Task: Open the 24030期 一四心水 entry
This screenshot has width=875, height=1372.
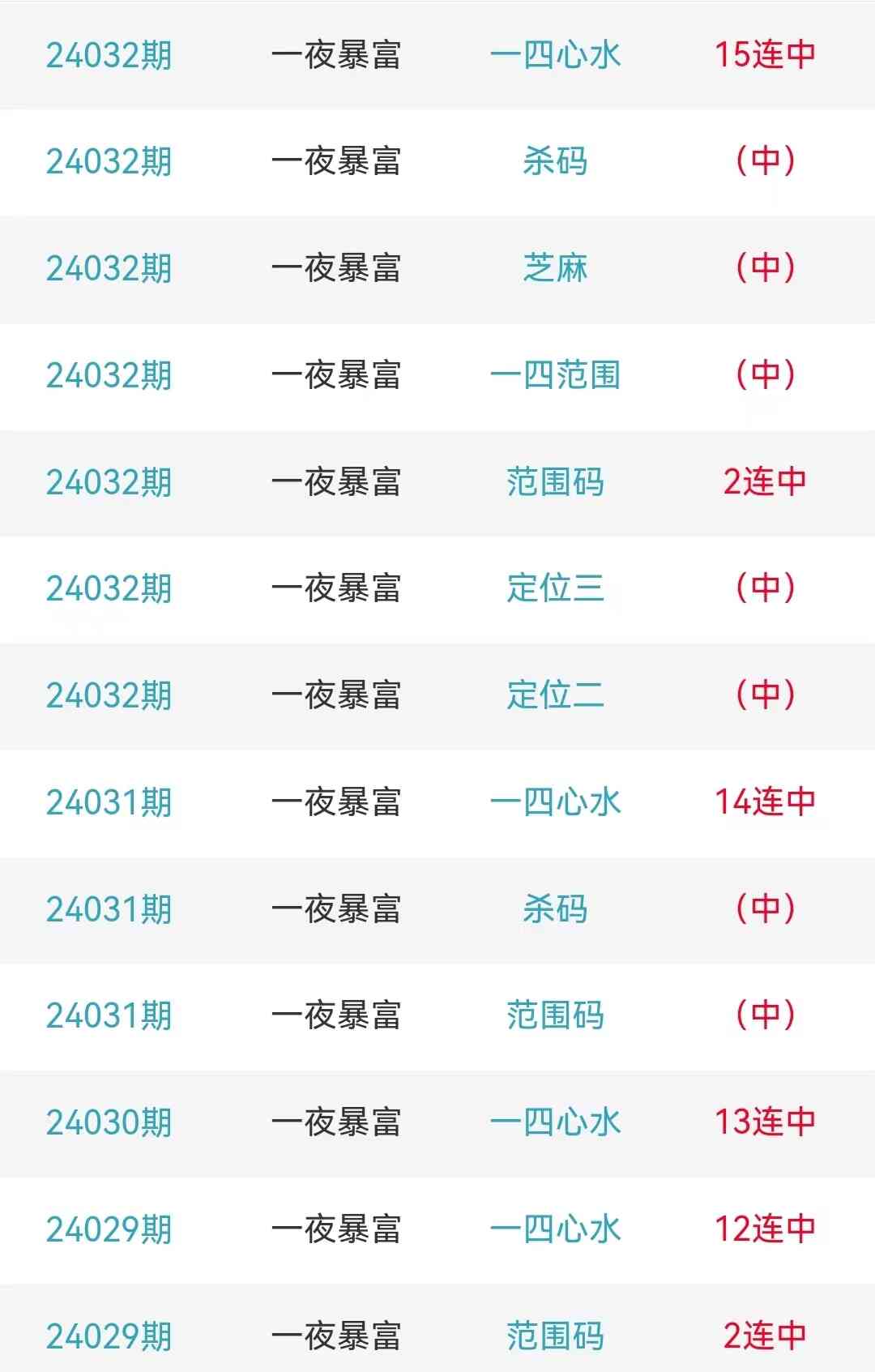Action: (555, 1122)
